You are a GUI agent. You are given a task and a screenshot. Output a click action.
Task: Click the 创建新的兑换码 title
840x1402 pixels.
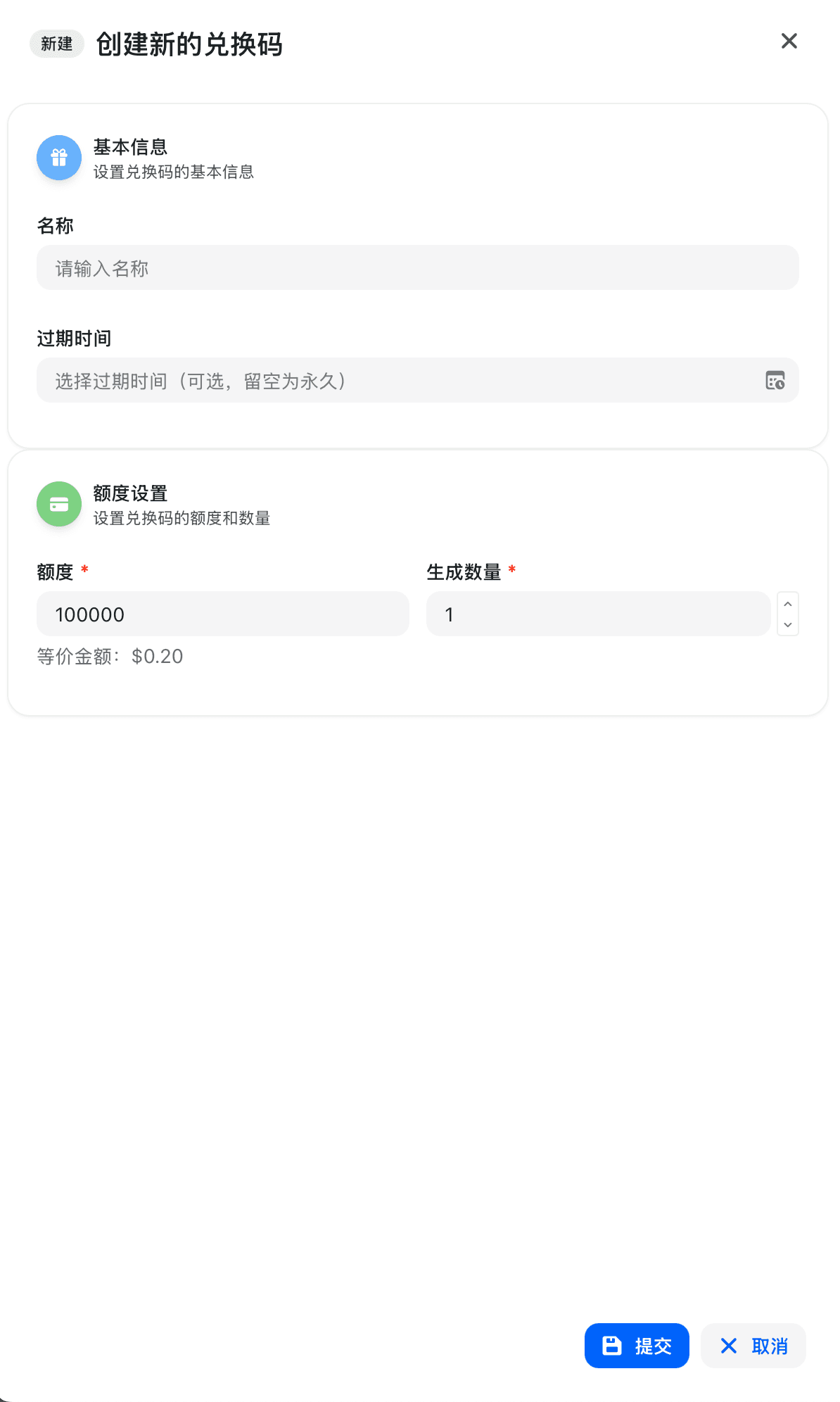(189, 44)
